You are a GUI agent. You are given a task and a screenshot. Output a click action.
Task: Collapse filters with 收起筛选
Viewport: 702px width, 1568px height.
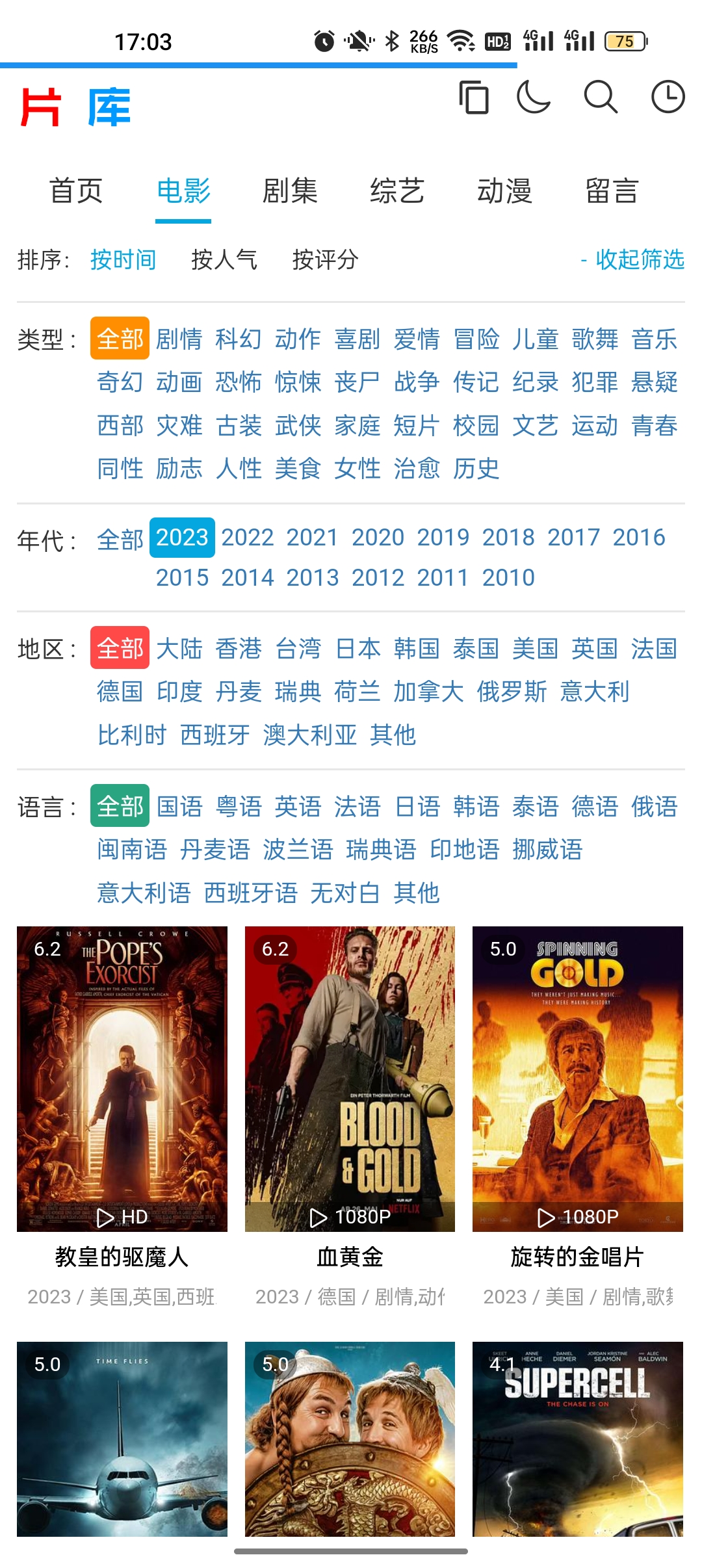(632, 259)
